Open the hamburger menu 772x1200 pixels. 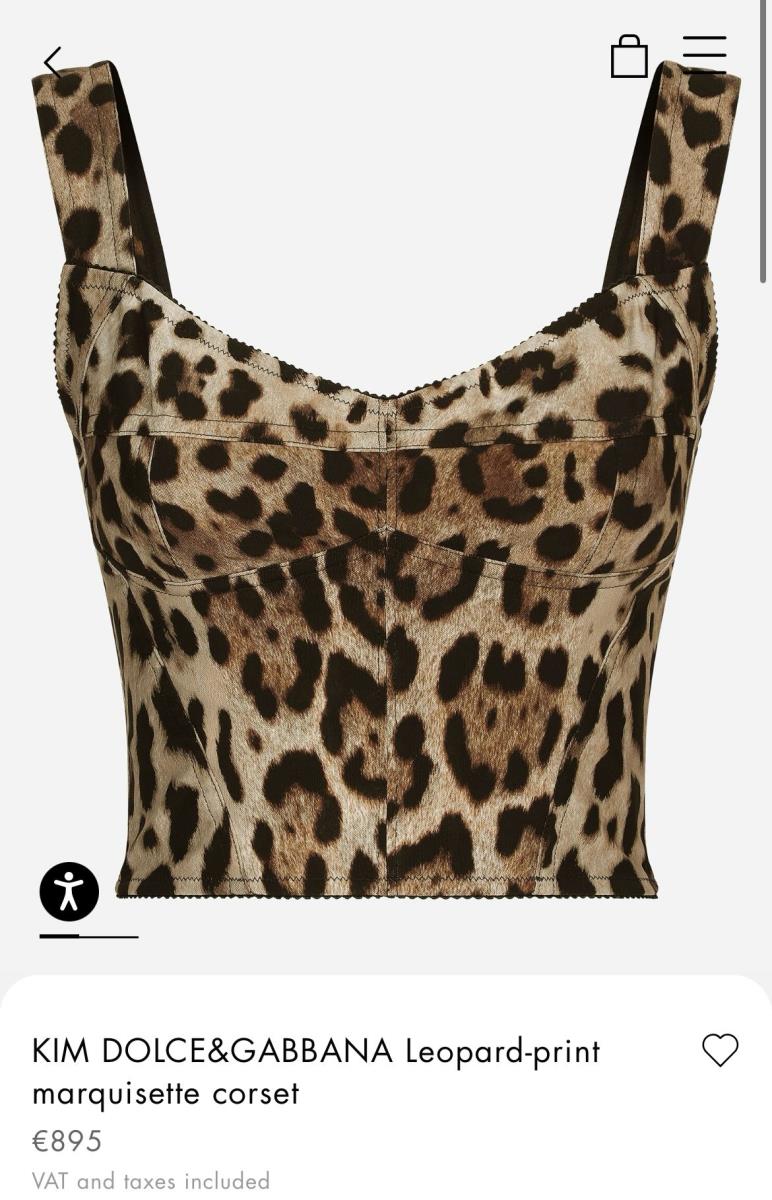pyautogui.click(x=704, y=55)
